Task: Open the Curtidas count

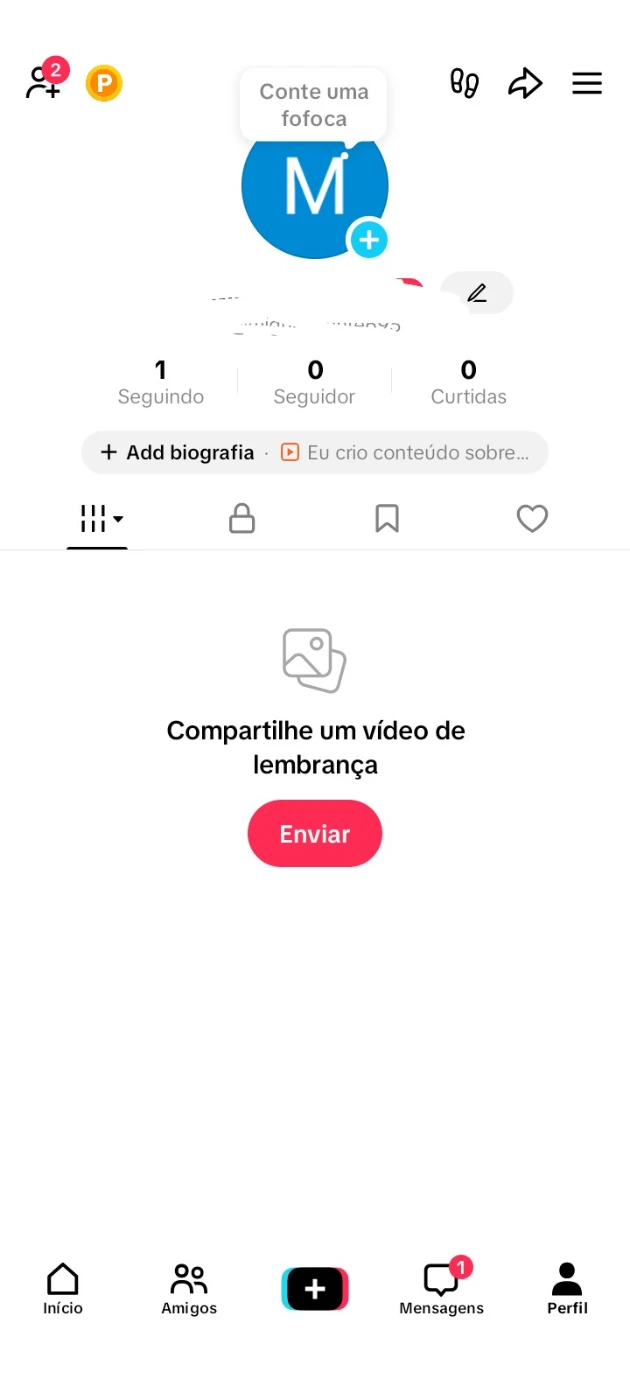Action: tap(468, 383)
